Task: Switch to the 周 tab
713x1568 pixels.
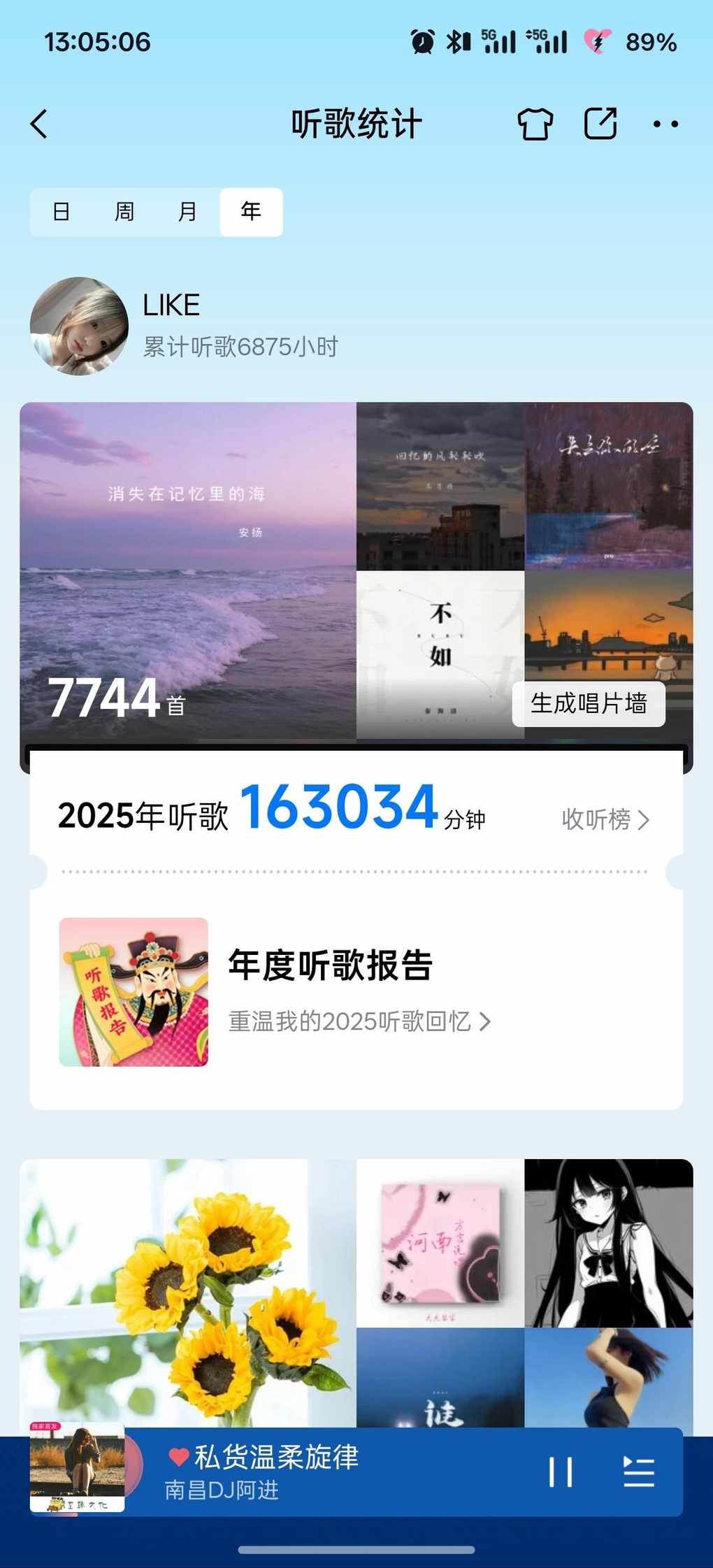Action: click(x=124, y=212)
